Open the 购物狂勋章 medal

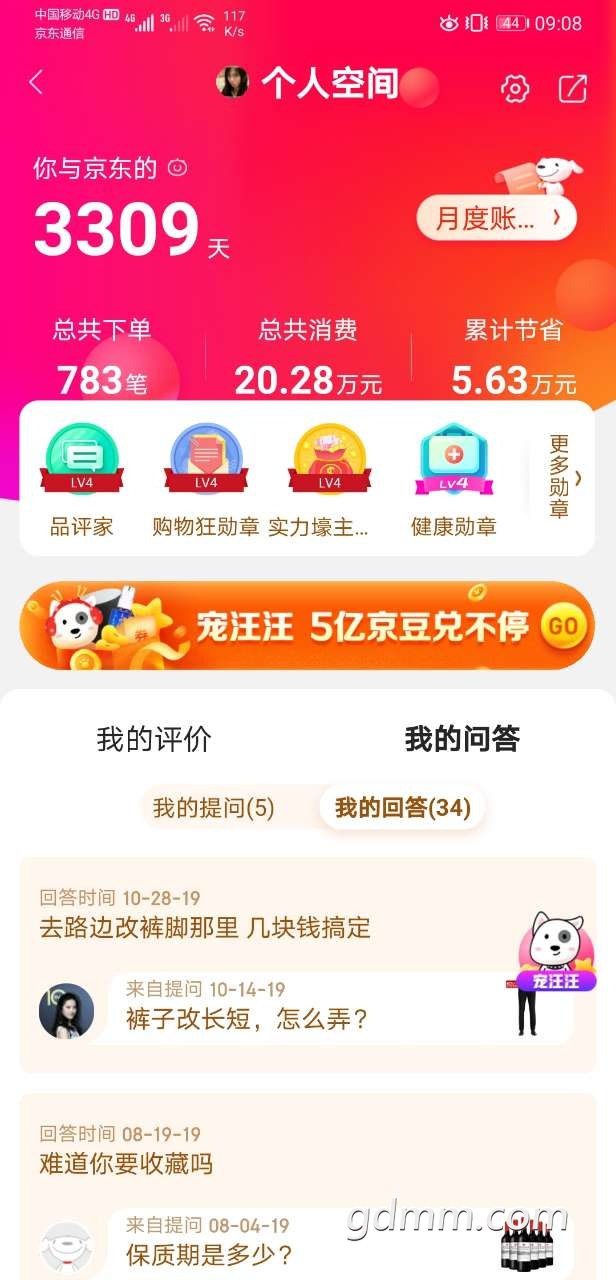point(206,479)
